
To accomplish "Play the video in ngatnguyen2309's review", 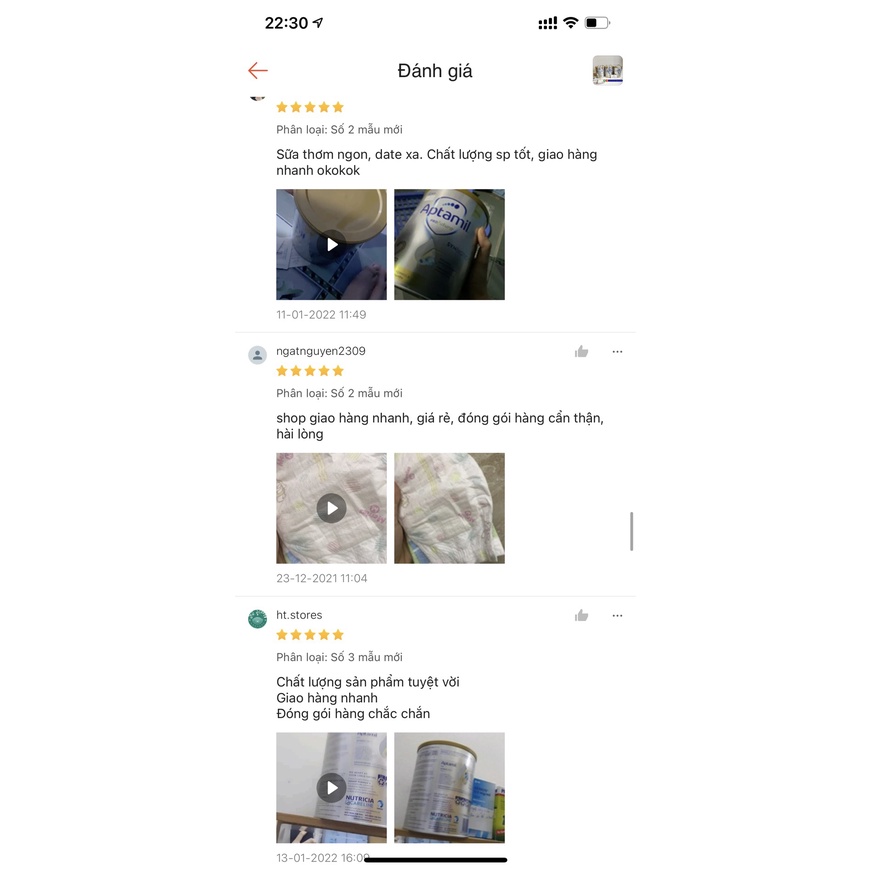I will pos(331,508).
